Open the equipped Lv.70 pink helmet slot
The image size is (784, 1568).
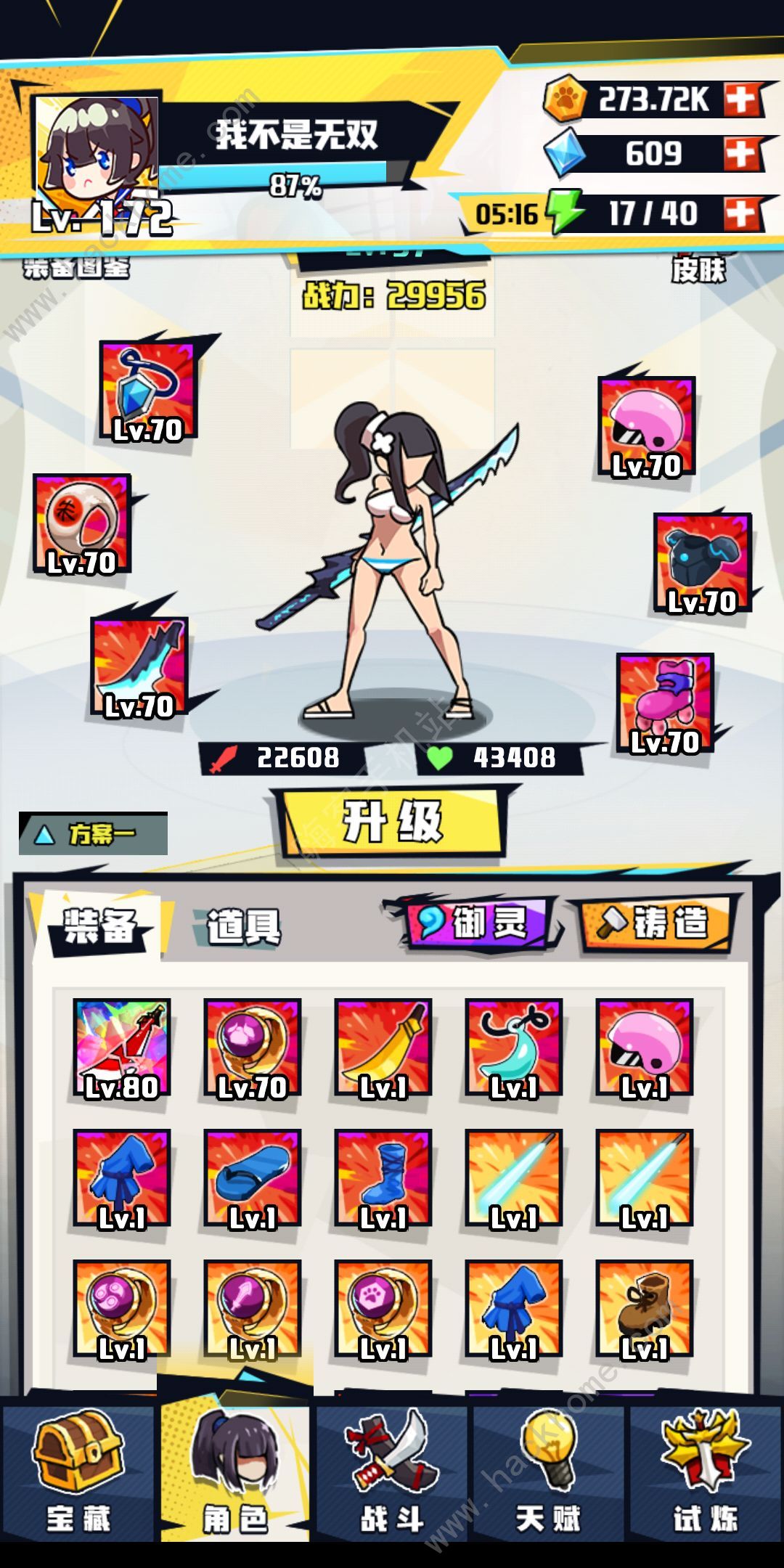click(x=646, y=426)
